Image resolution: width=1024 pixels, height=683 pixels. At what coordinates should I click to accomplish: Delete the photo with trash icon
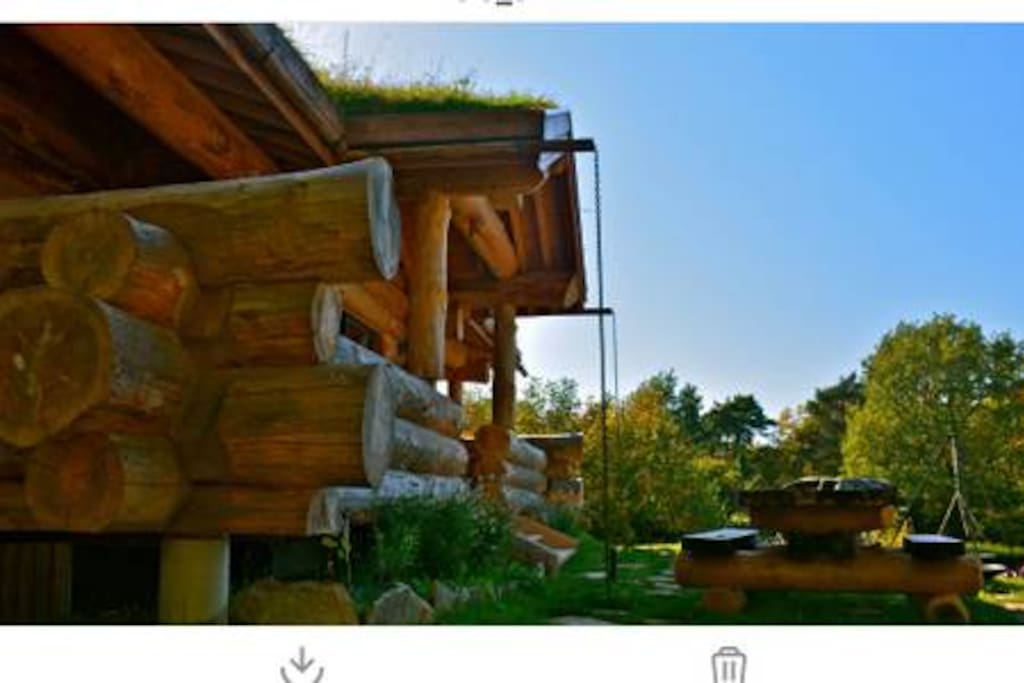(x=728, y=665)
